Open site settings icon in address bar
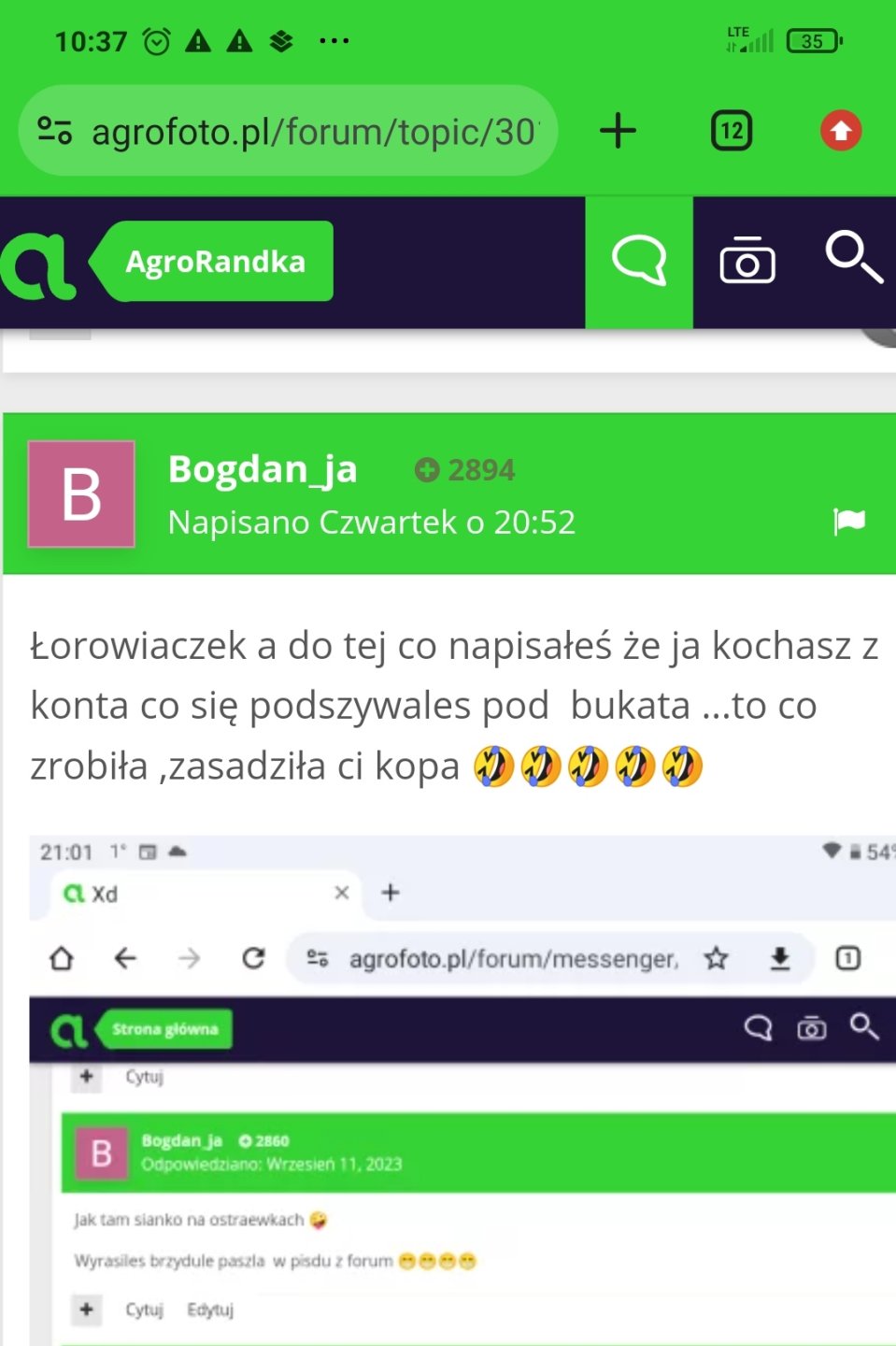 [x=54, y=131]
